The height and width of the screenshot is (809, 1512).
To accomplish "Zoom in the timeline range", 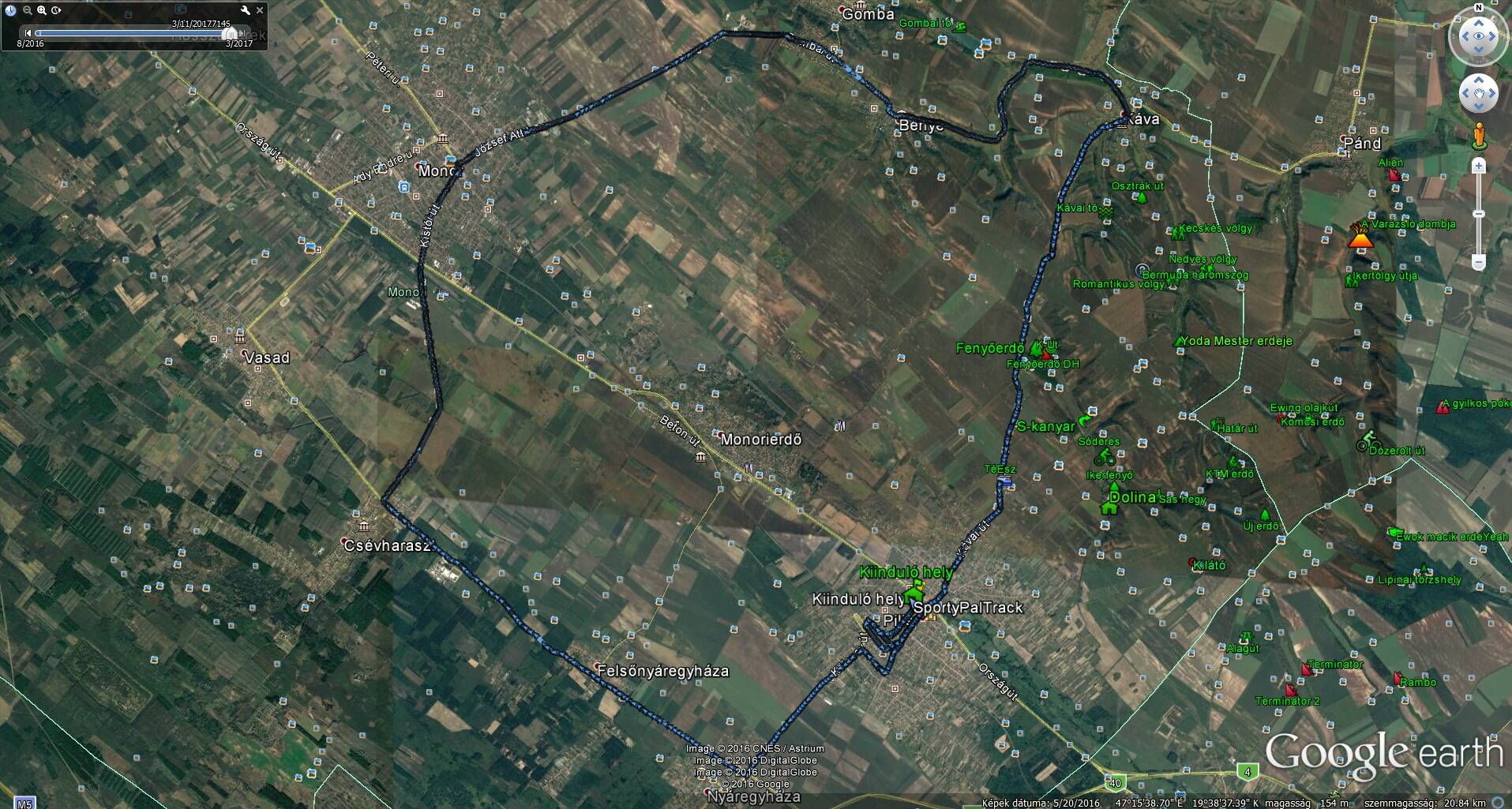I will click(42, 10).
